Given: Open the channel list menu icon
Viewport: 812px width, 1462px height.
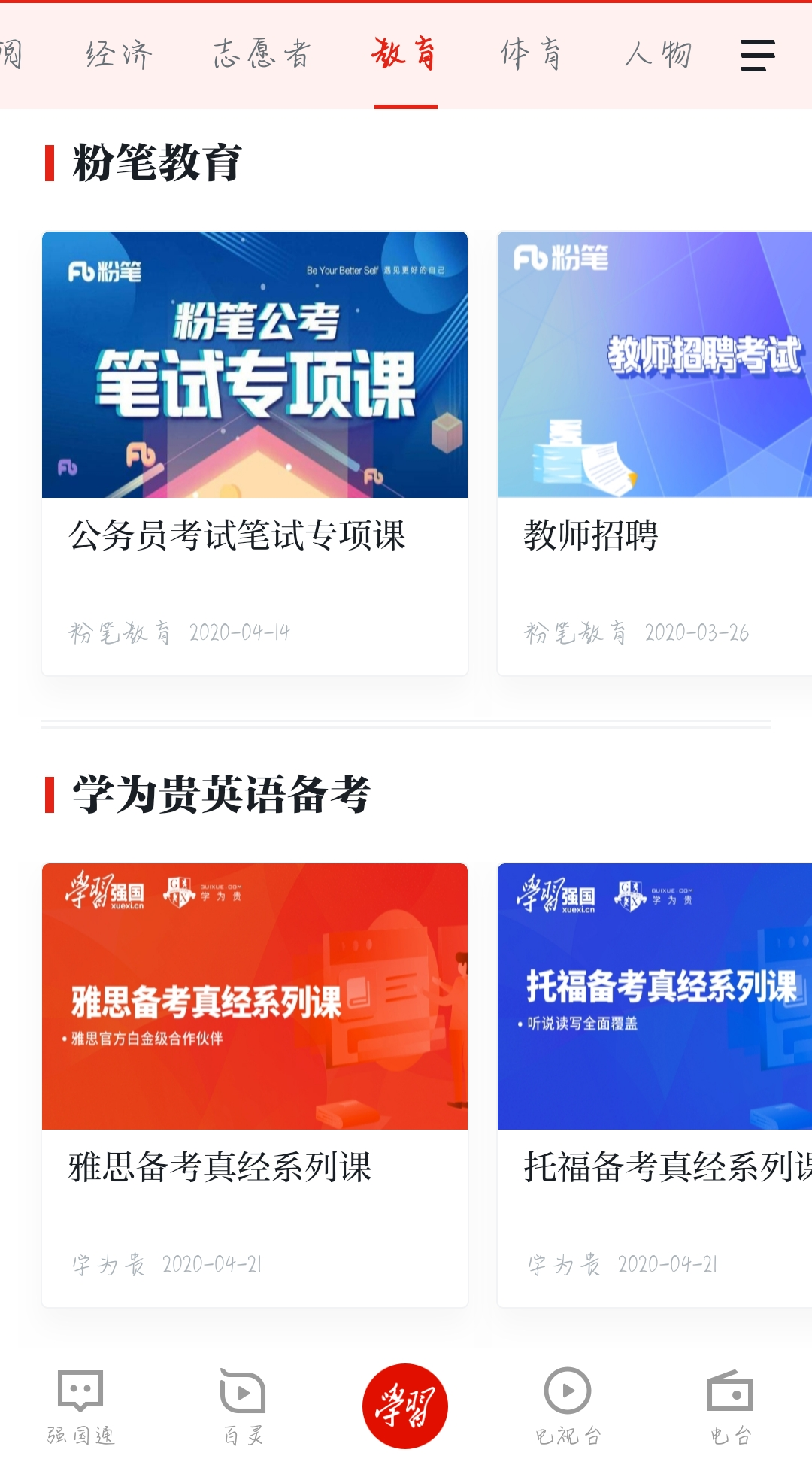Looking at the screenshot, I should 757,55.
